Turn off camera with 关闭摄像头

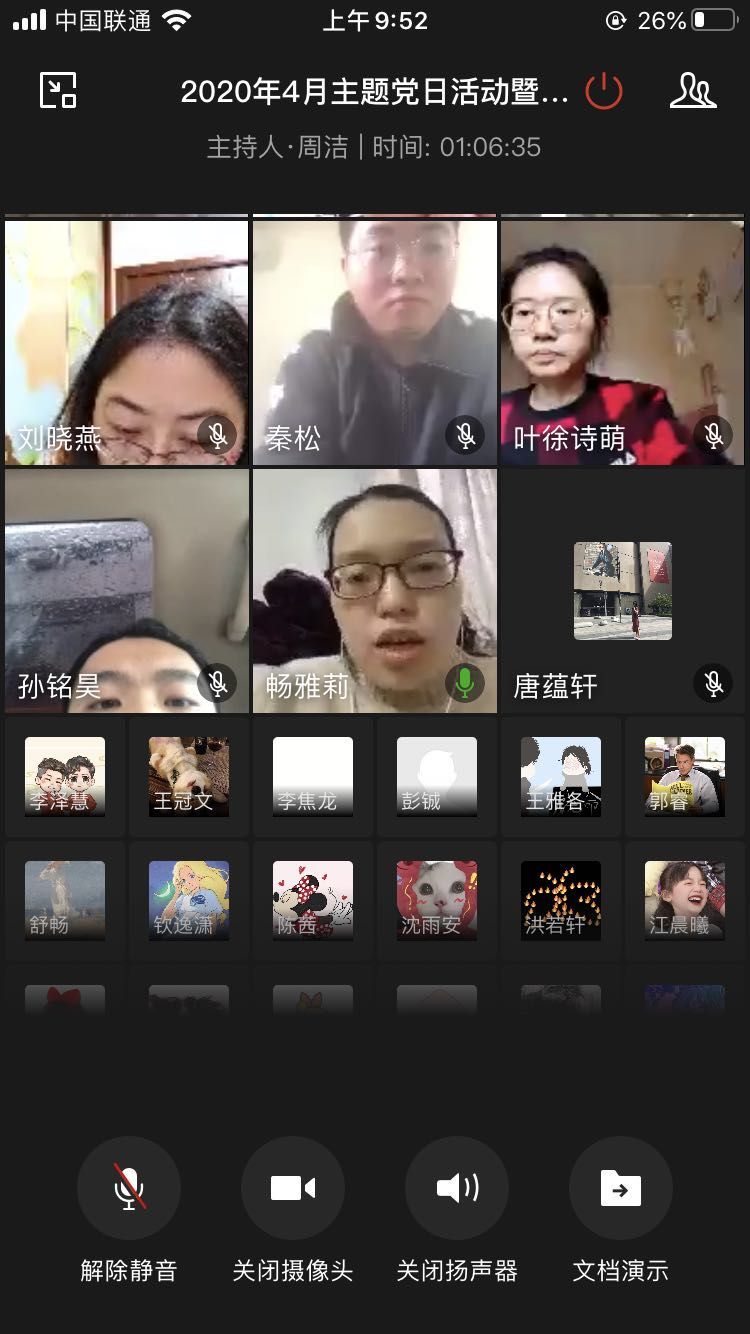[293, 1189]
